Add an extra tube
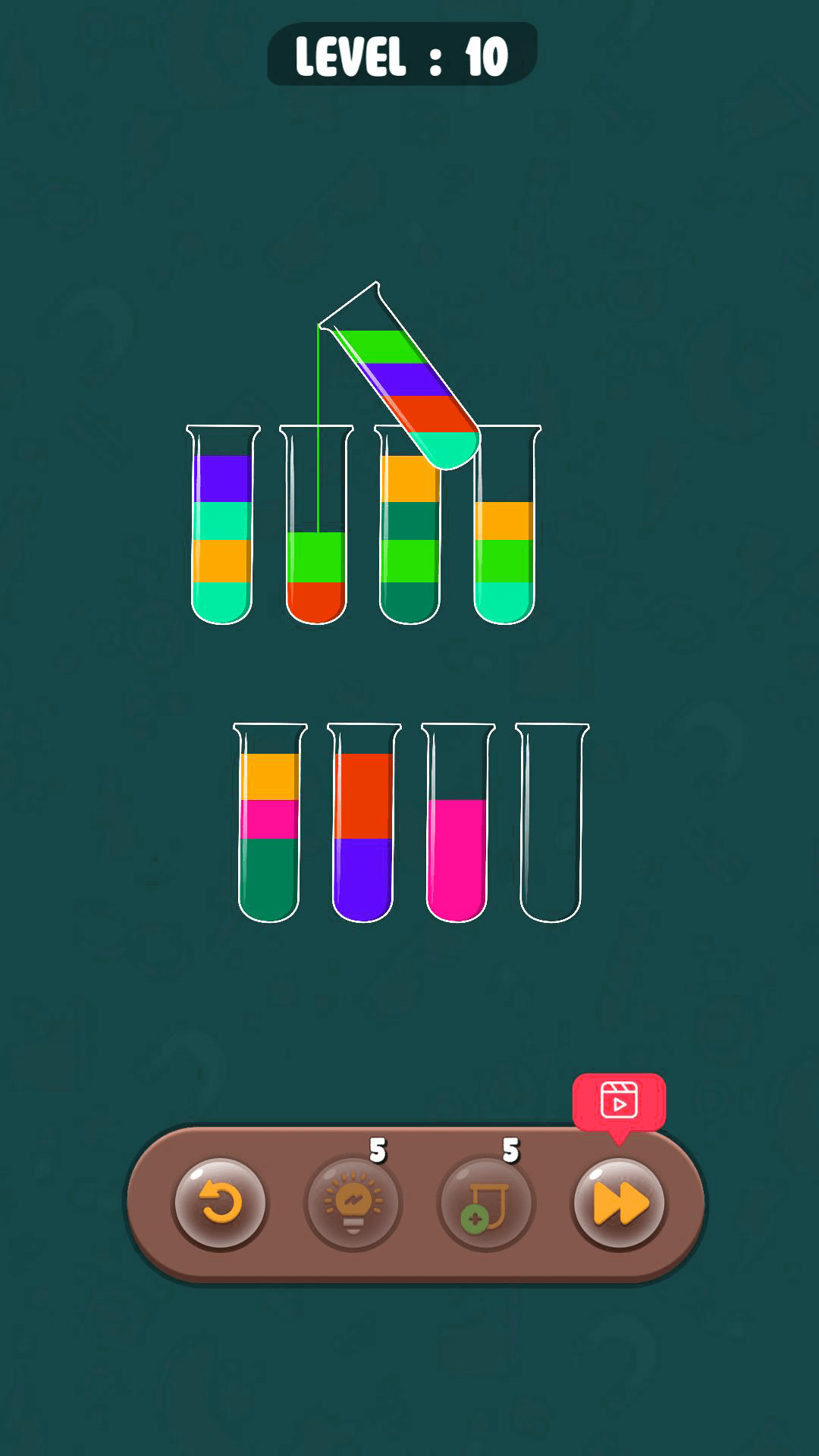 tap(486, 1203)
